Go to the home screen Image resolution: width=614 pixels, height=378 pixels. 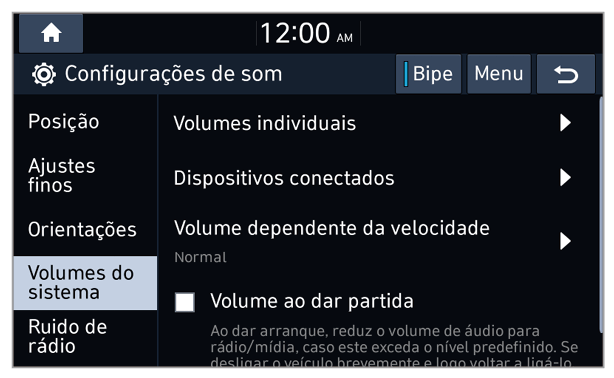click(51, 33)
